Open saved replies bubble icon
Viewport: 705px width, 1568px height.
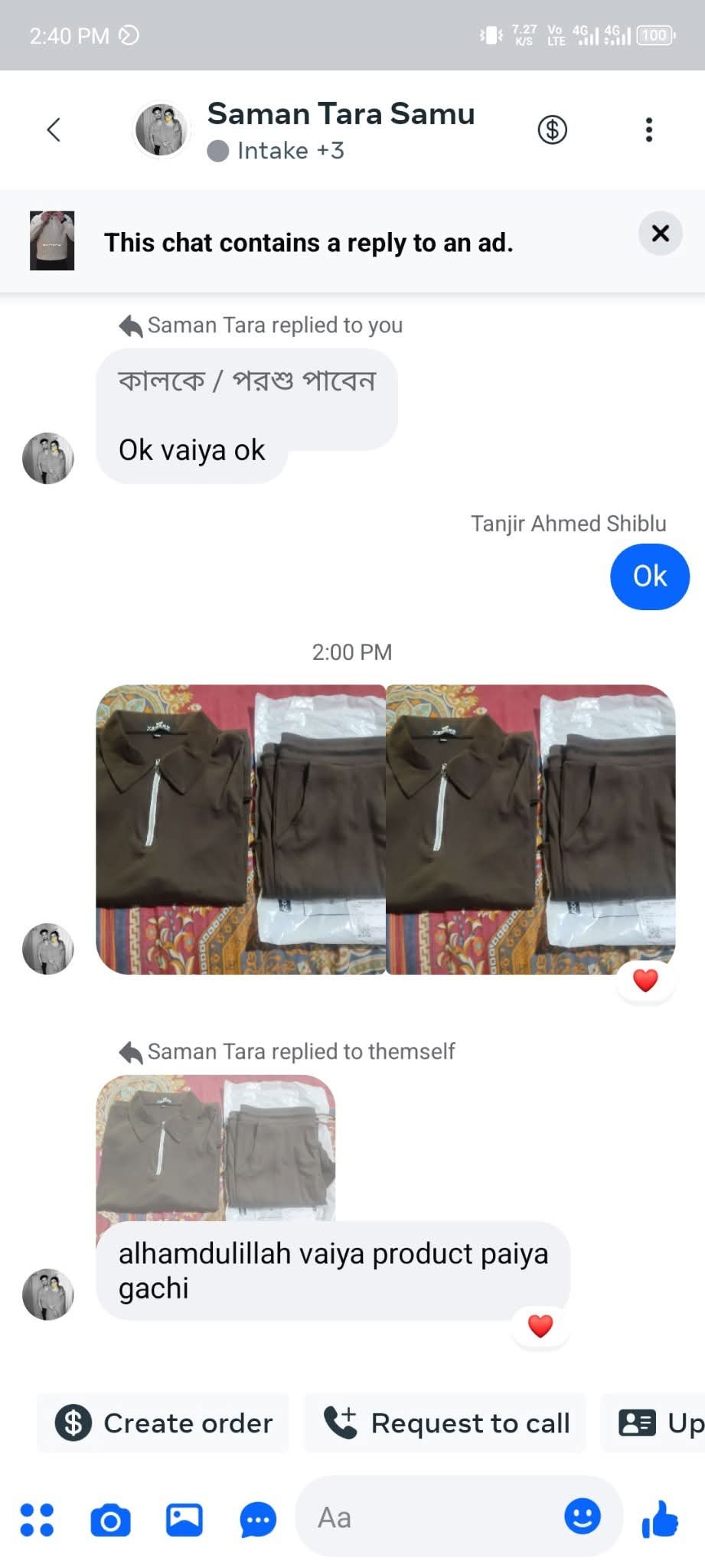[x=258, y=1520]
